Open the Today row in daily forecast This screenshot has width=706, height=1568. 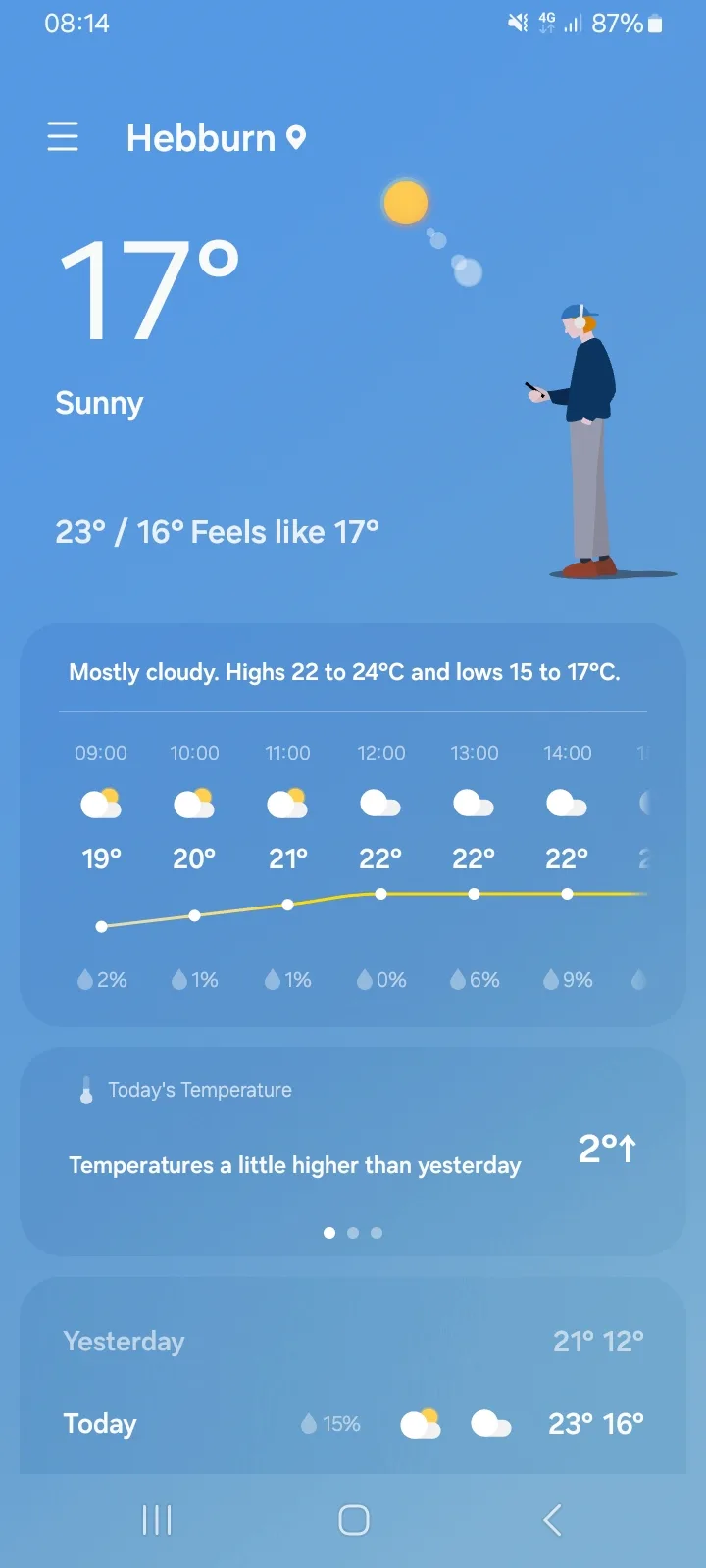click(353, 1423)
